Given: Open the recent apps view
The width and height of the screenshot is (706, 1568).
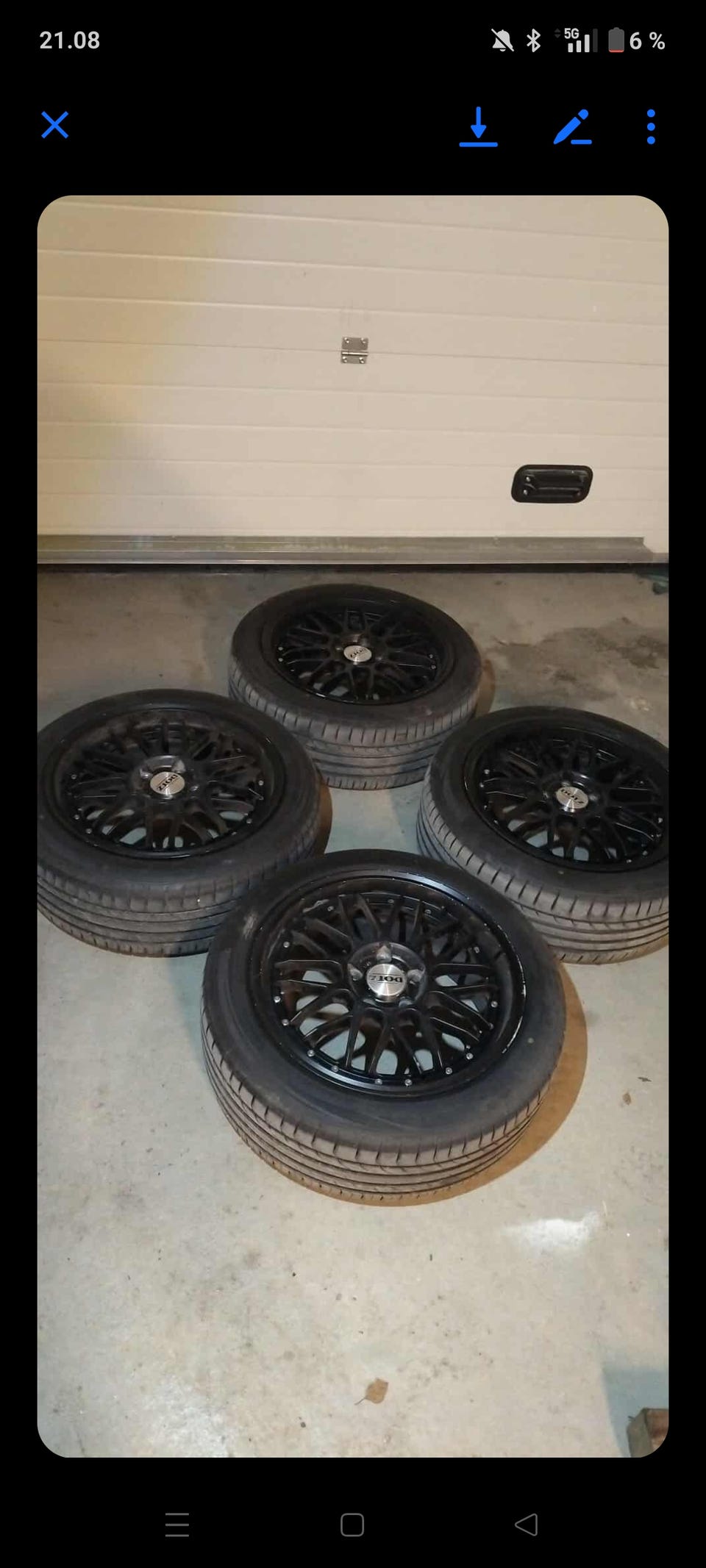Looking at the screenshot, I should click(x=177, y=1525).
